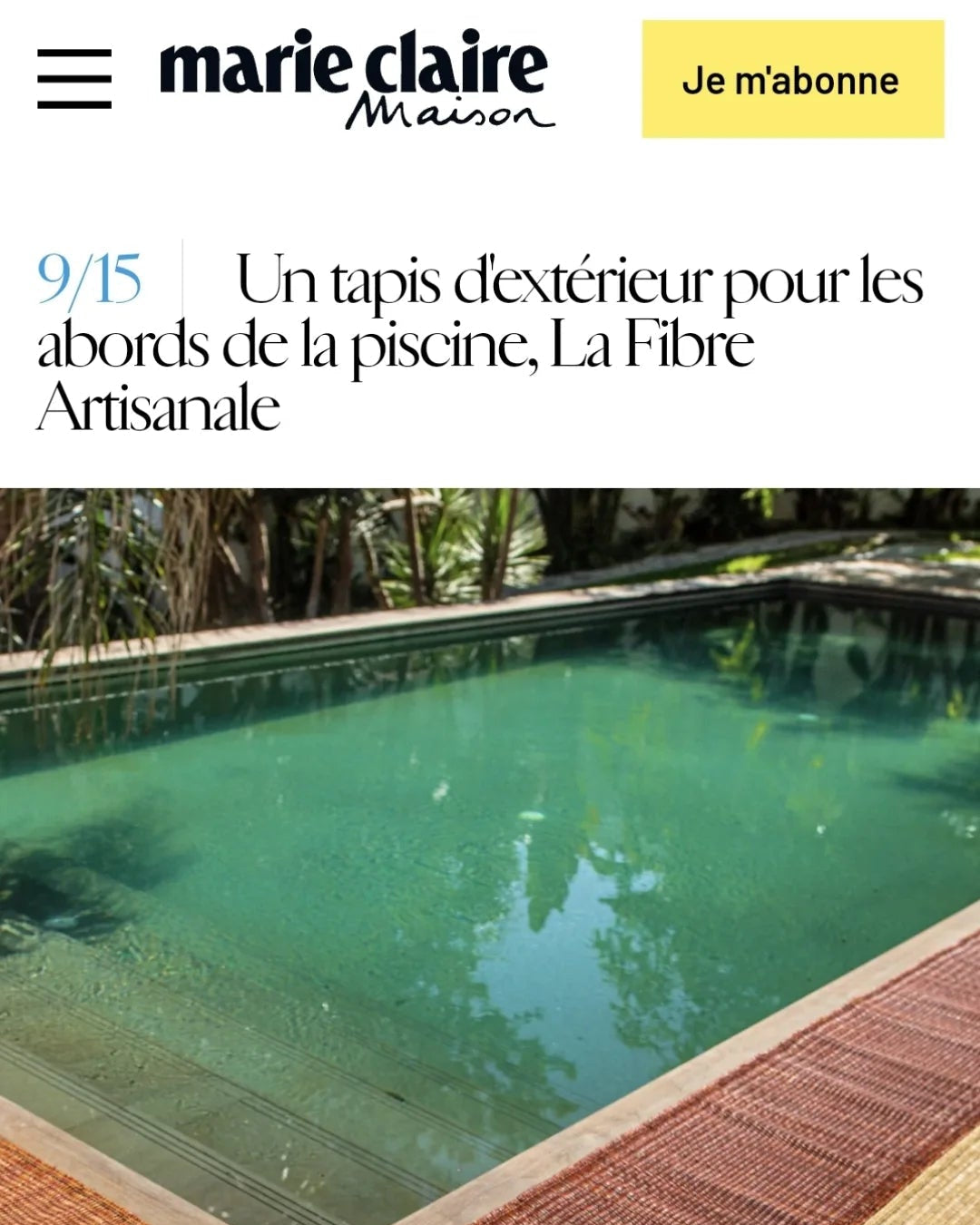Screen dimensions: 980x1225
Task: Go to the Marie Claire Maison homepage
Action: (354, 77)
